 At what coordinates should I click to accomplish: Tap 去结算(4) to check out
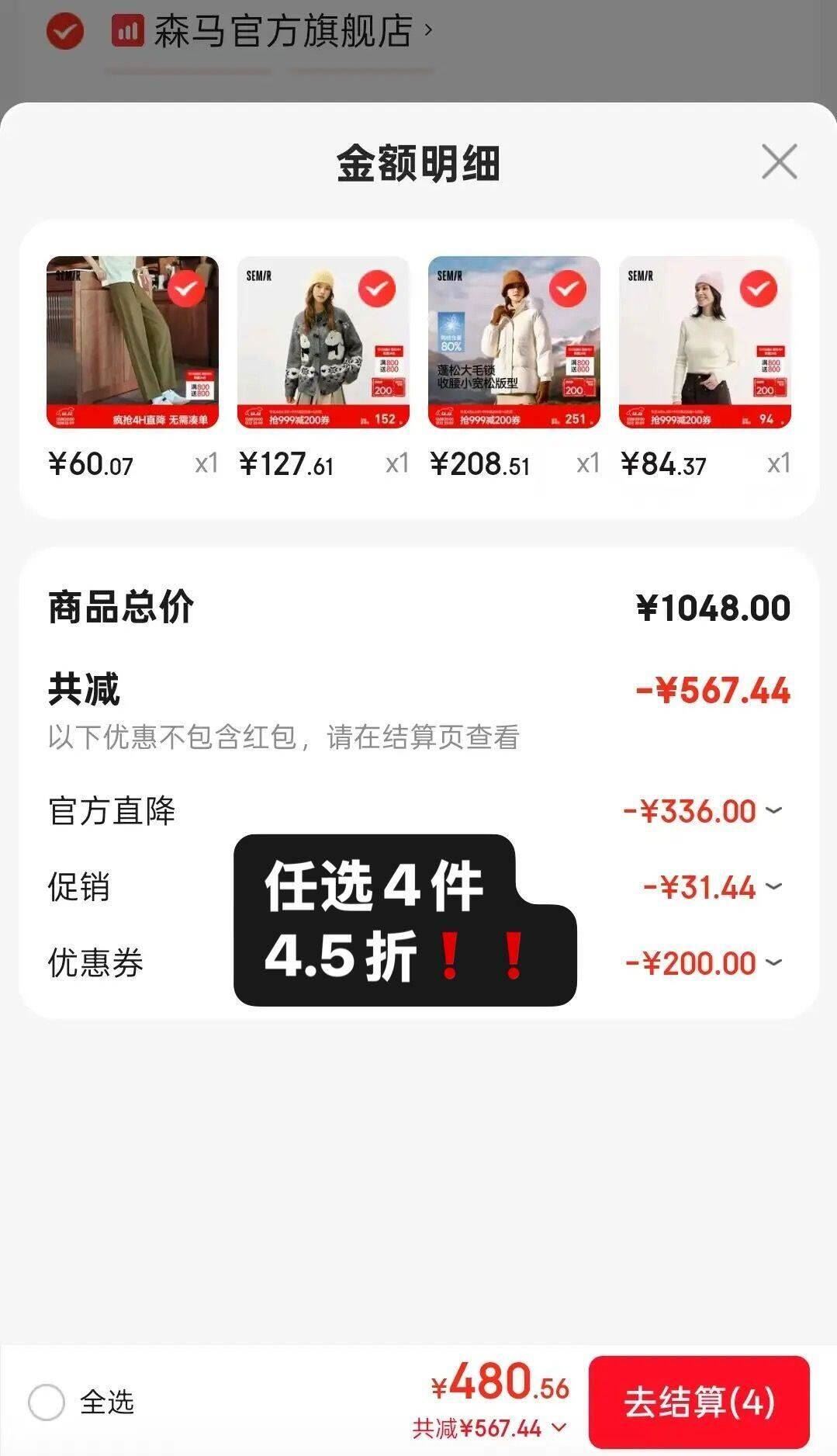point(699,1402)
